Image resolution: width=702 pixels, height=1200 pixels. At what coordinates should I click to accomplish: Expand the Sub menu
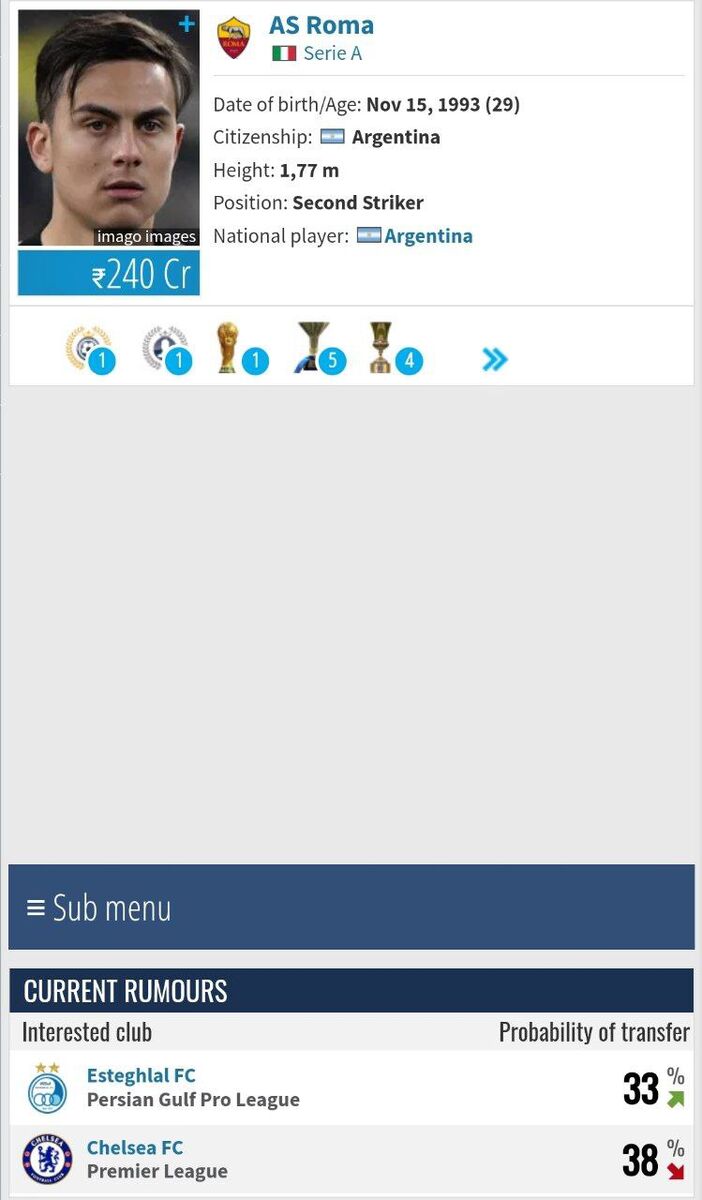tap(99, 908)
